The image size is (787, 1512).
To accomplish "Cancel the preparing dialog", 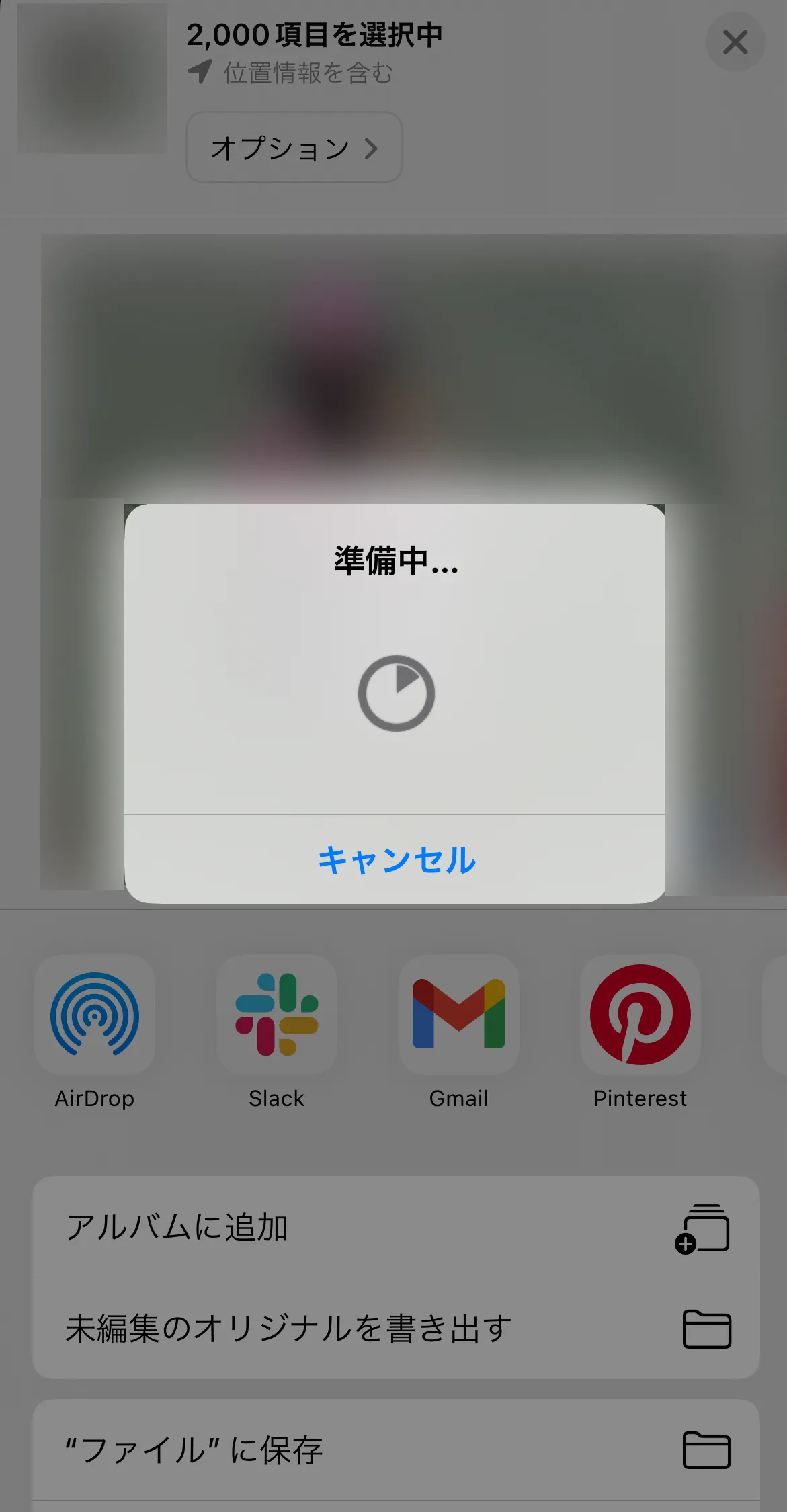I will click(395, 859).
